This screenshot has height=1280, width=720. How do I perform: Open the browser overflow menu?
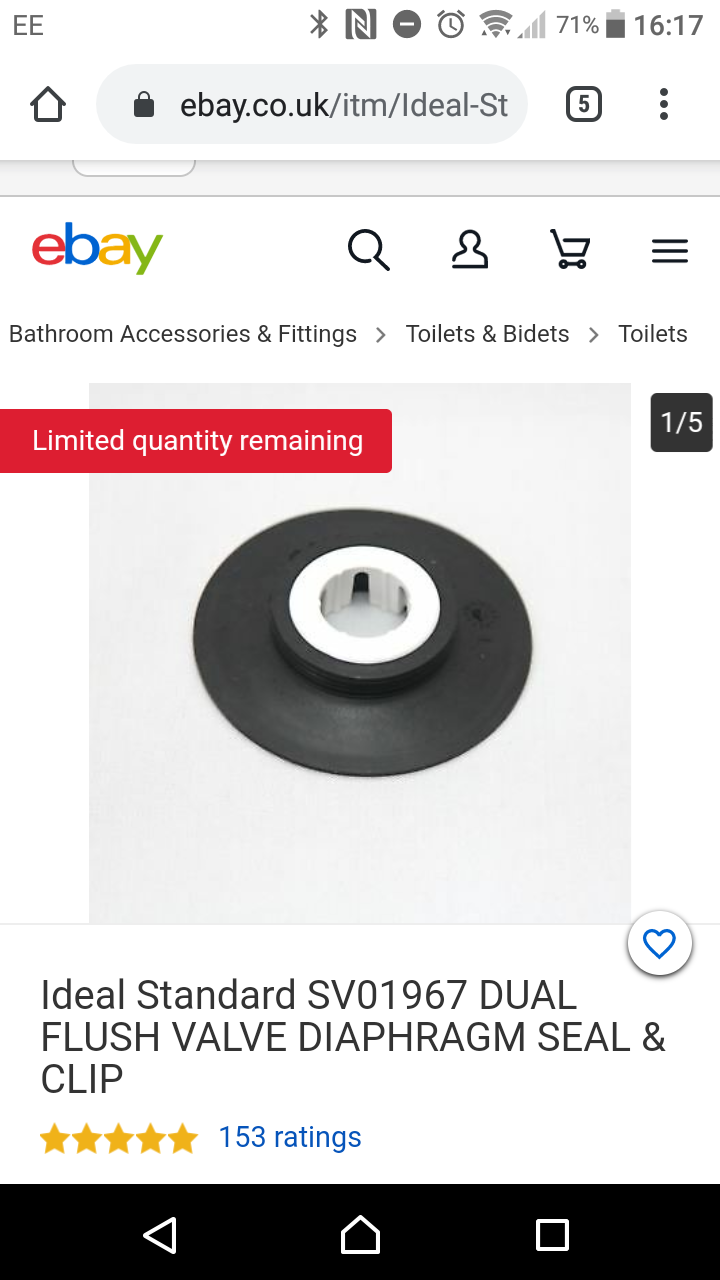point(664,105)
